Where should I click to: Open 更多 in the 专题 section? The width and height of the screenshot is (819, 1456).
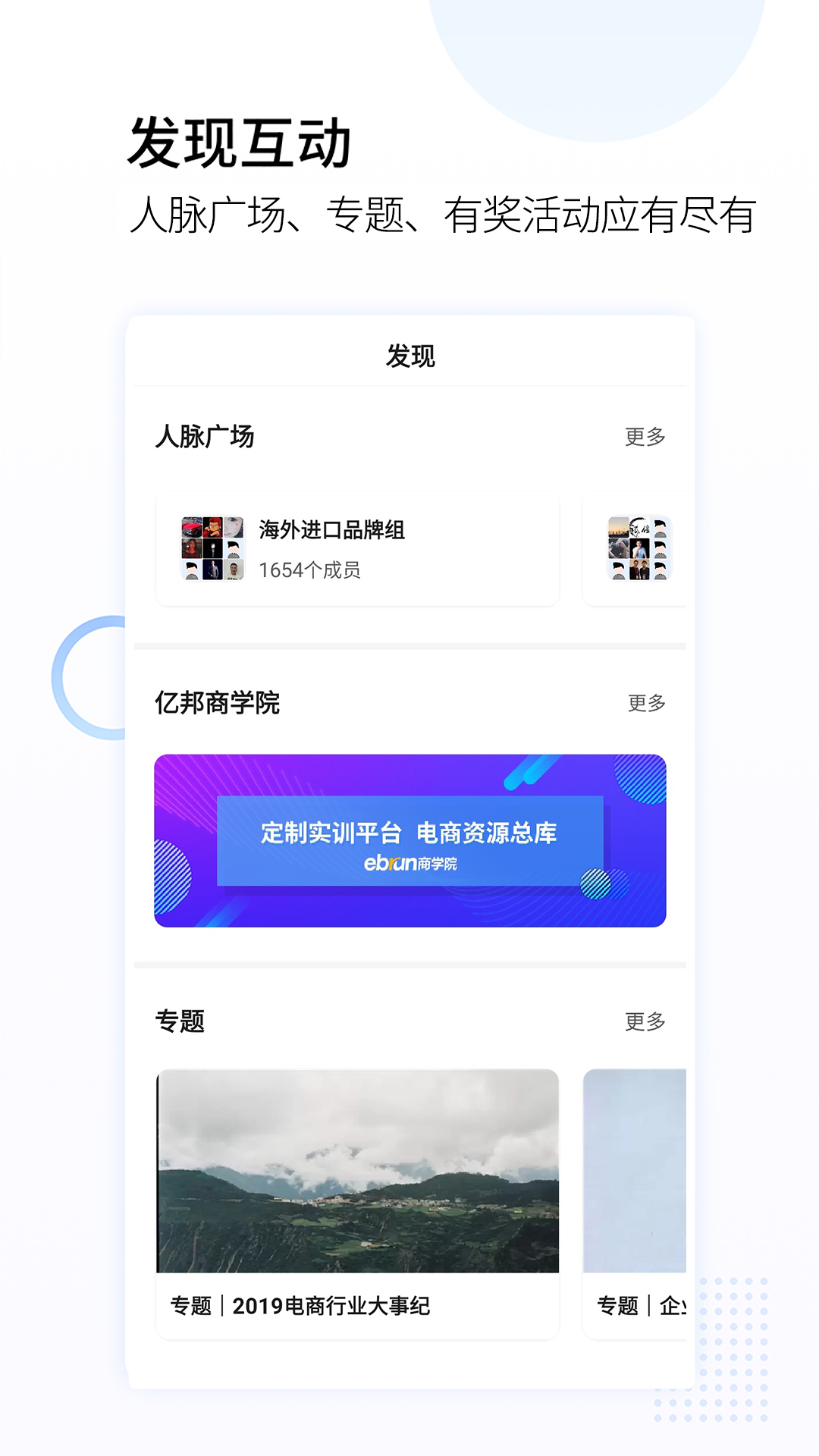pyautogui.click(x=646, y=1021)
